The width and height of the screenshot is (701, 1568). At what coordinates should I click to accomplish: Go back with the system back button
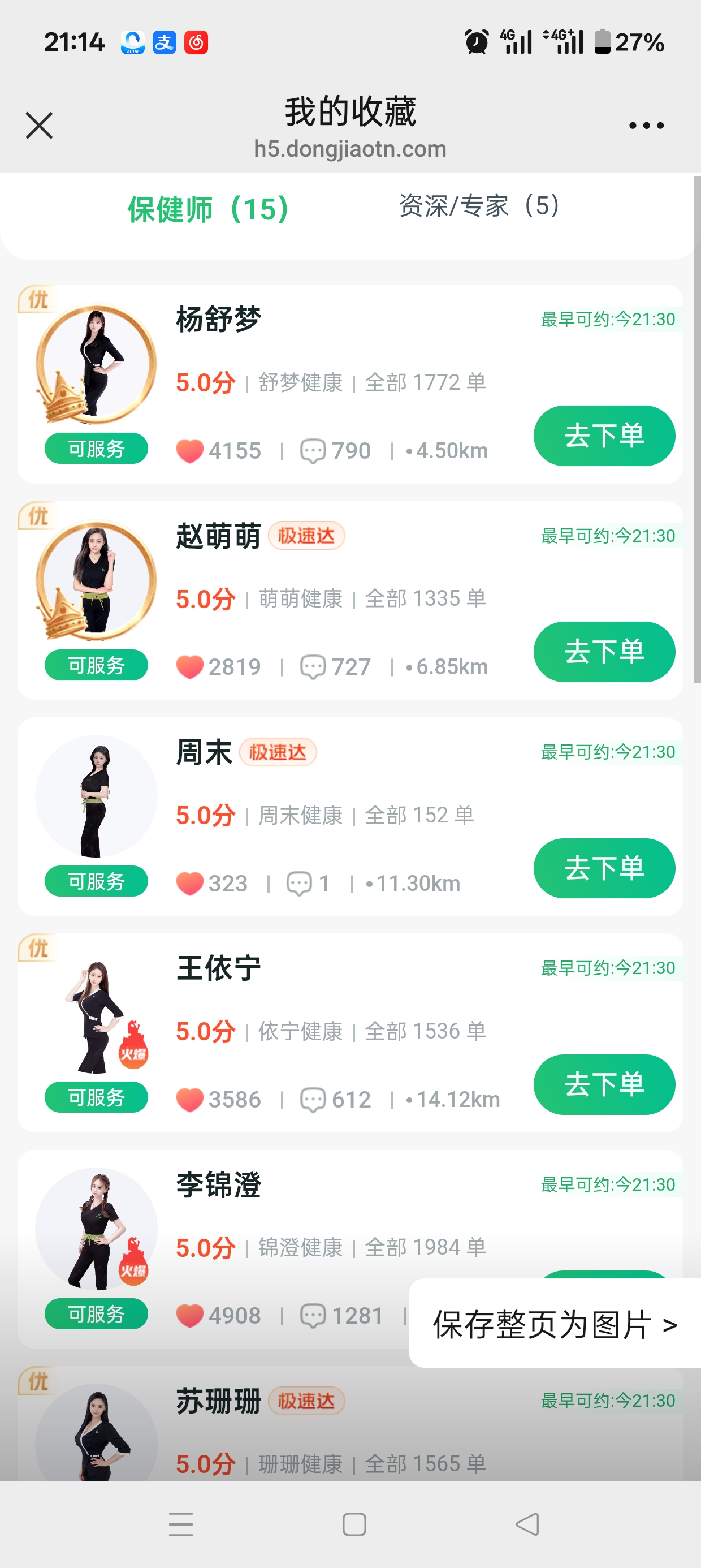tap(527, 1524)
